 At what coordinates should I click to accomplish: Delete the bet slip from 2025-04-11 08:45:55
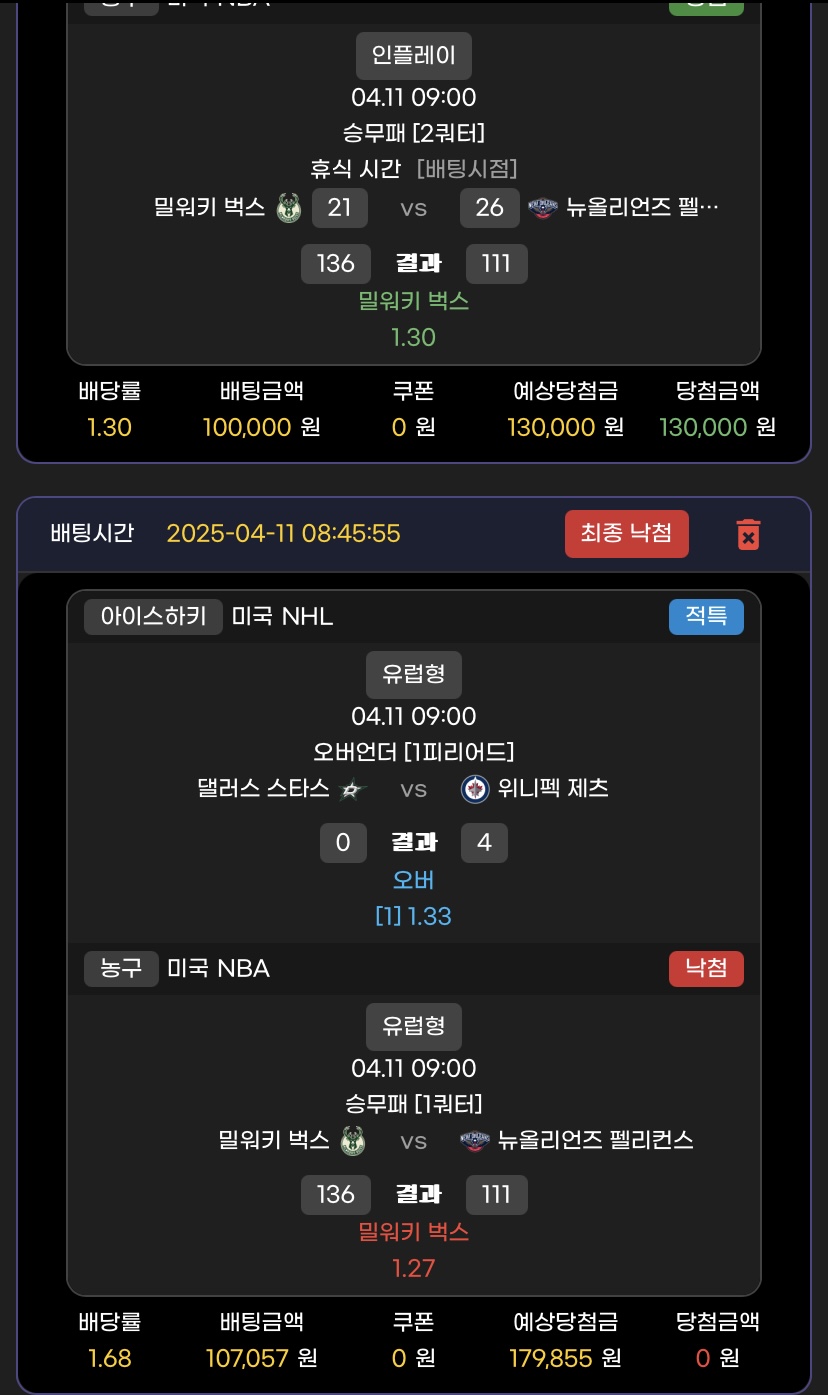pos(748,534)
